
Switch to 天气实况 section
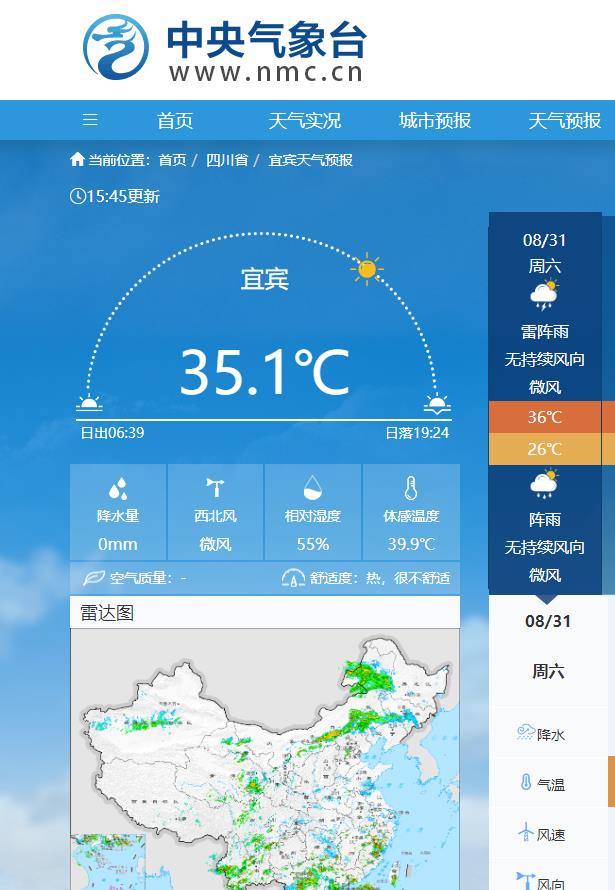(304, 121)
